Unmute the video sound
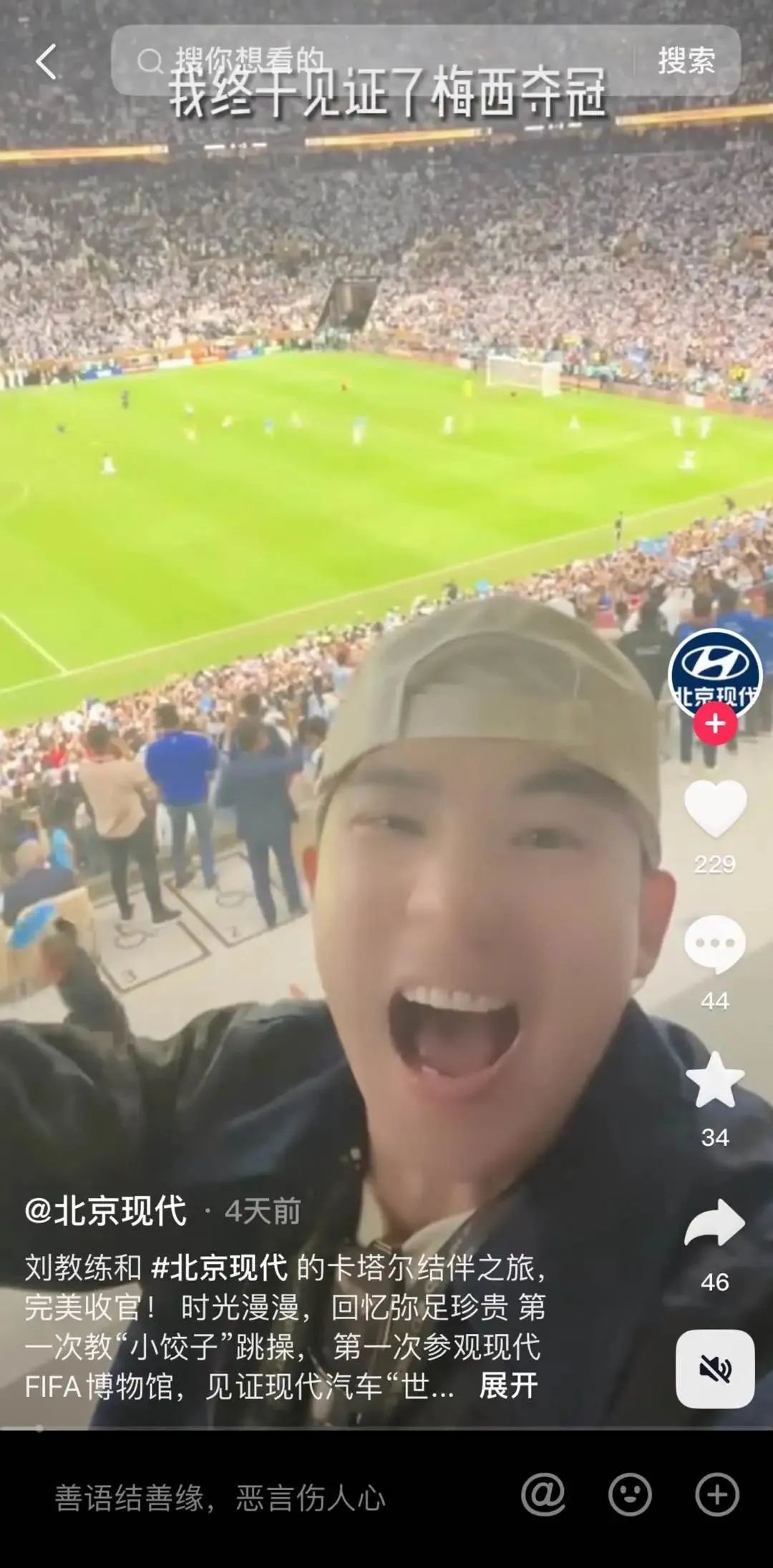 715,1369
